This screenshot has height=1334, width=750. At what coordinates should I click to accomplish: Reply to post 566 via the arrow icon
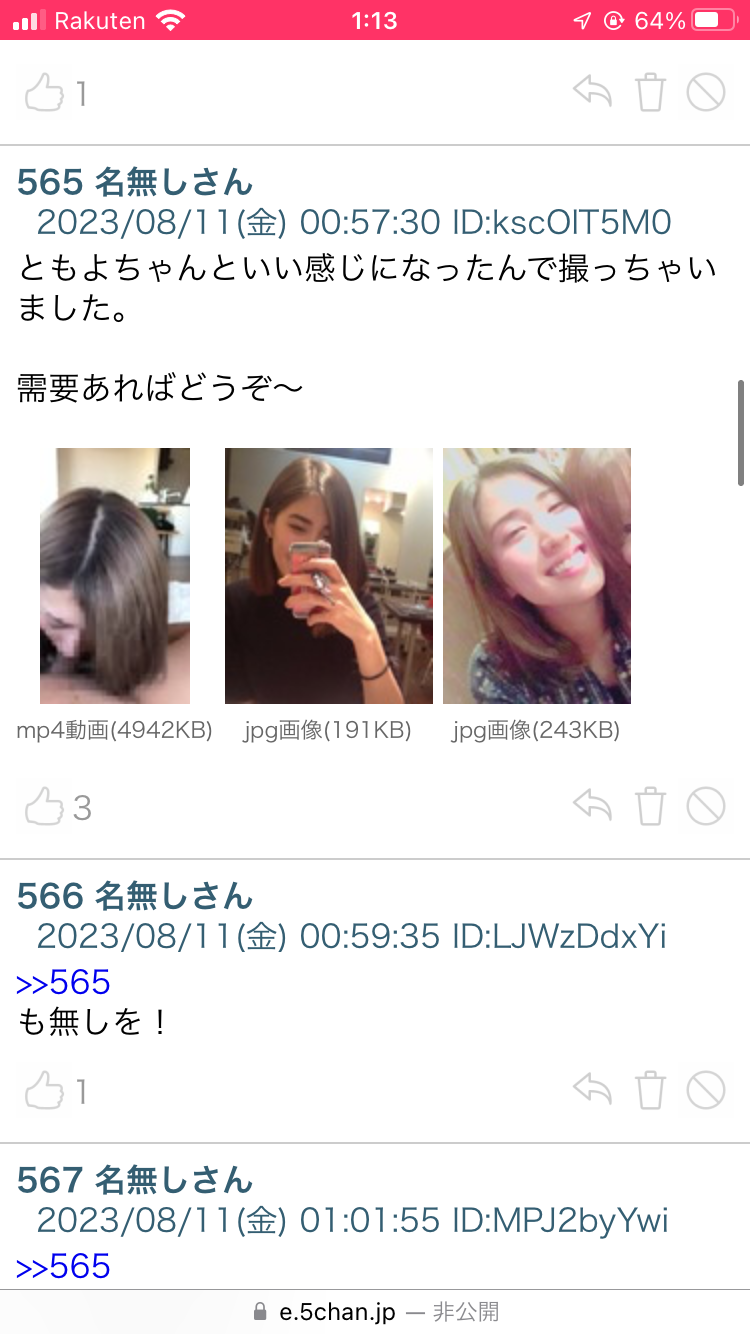(x=591, y=1090)
